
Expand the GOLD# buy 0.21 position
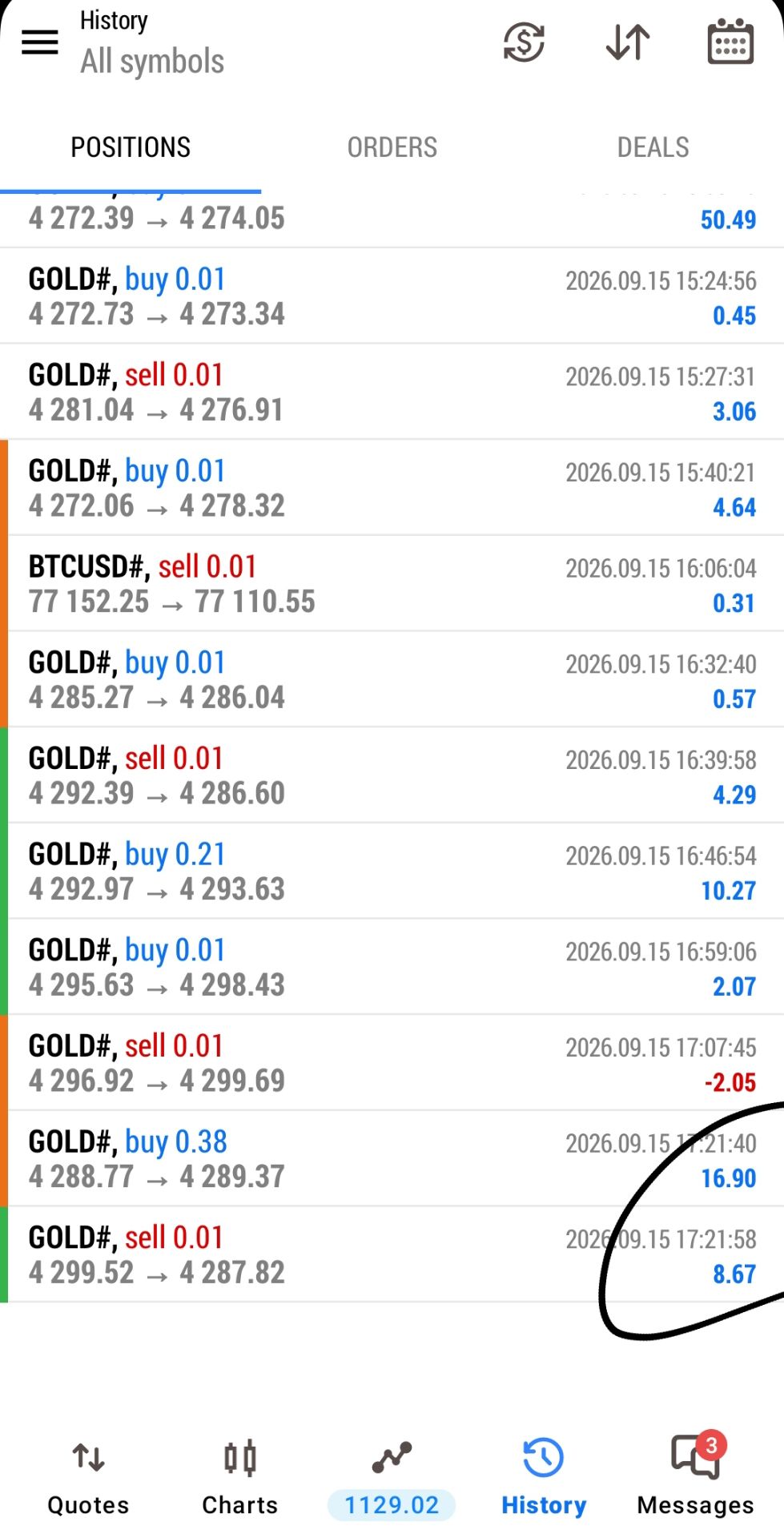392,871
